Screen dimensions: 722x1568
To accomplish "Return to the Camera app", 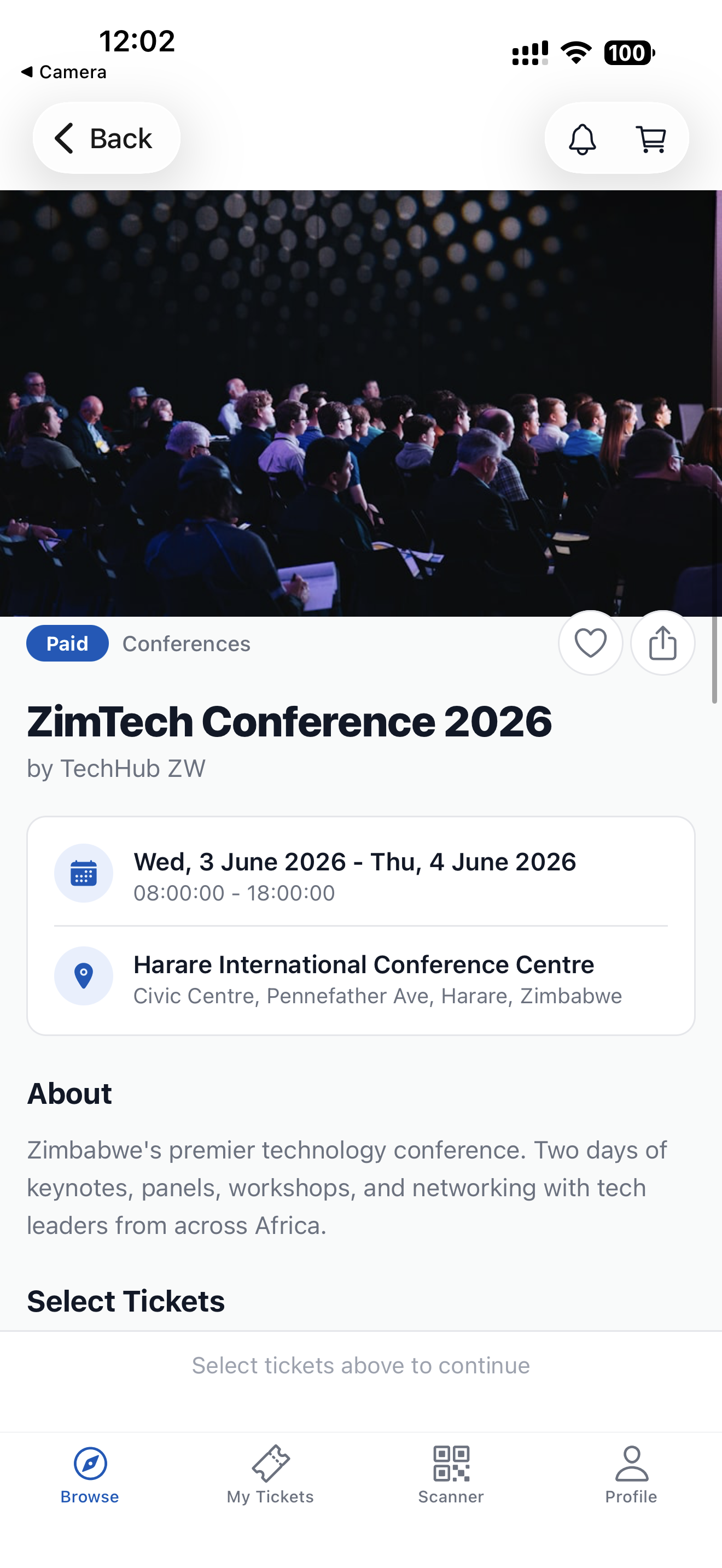I will (x=64, y=72).
